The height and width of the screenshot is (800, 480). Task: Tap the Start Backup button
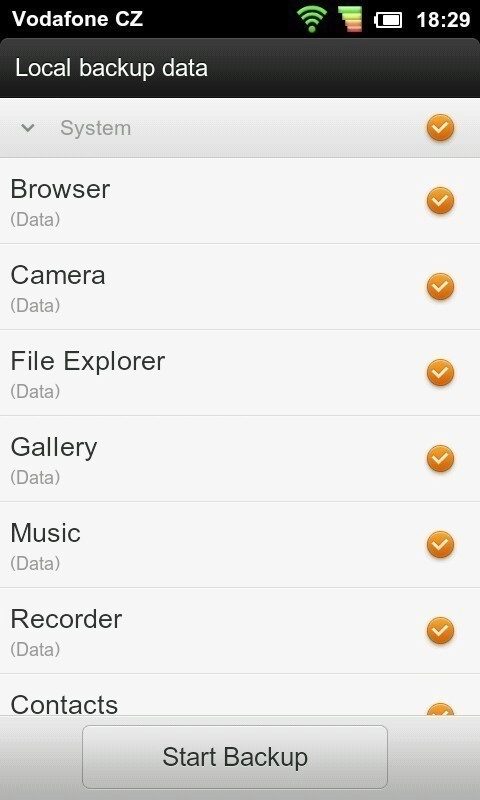coord(235,757)
